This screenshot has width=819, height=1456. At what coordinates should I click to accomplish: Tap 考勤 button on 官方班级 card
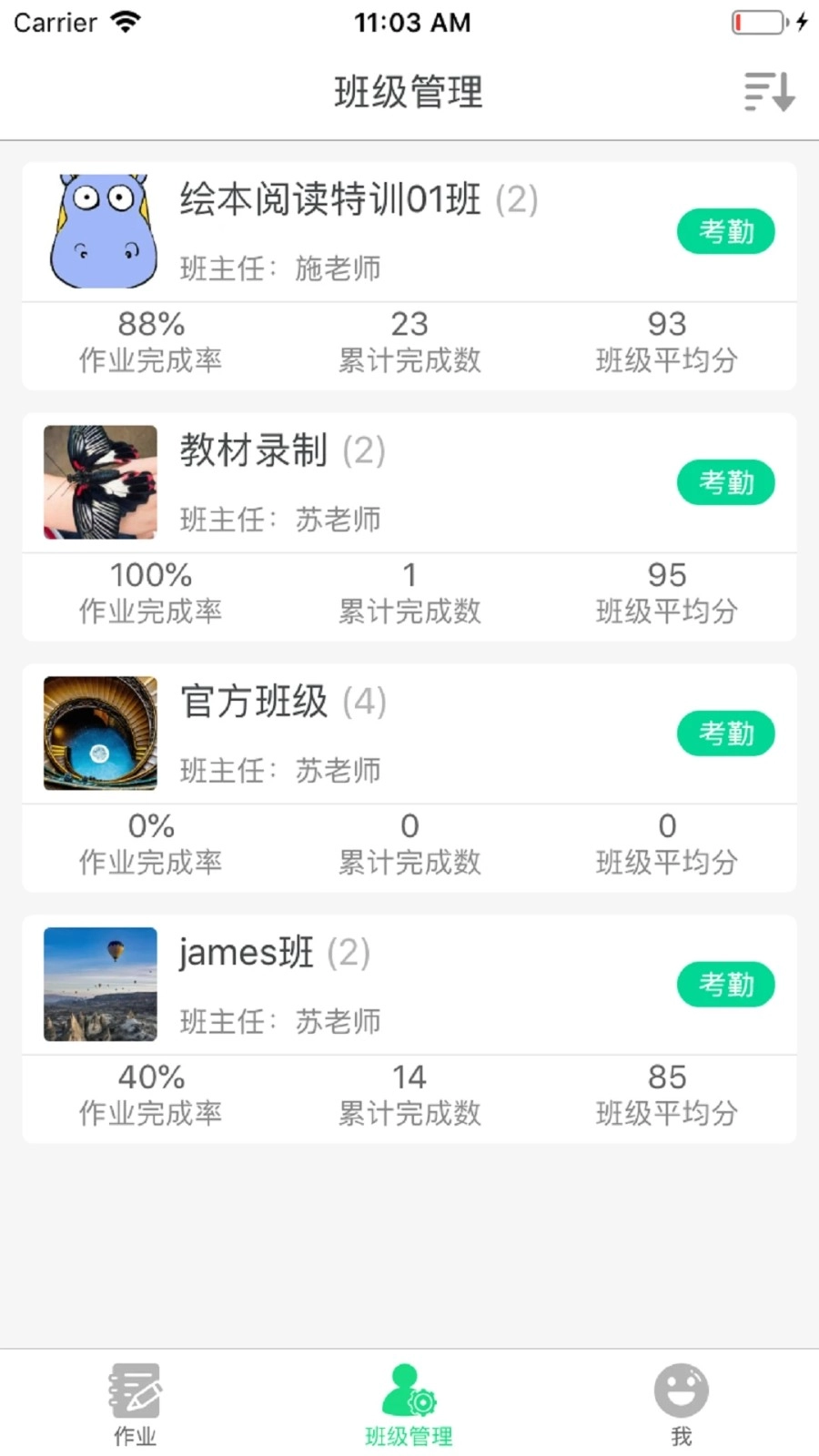click(726, 733)
